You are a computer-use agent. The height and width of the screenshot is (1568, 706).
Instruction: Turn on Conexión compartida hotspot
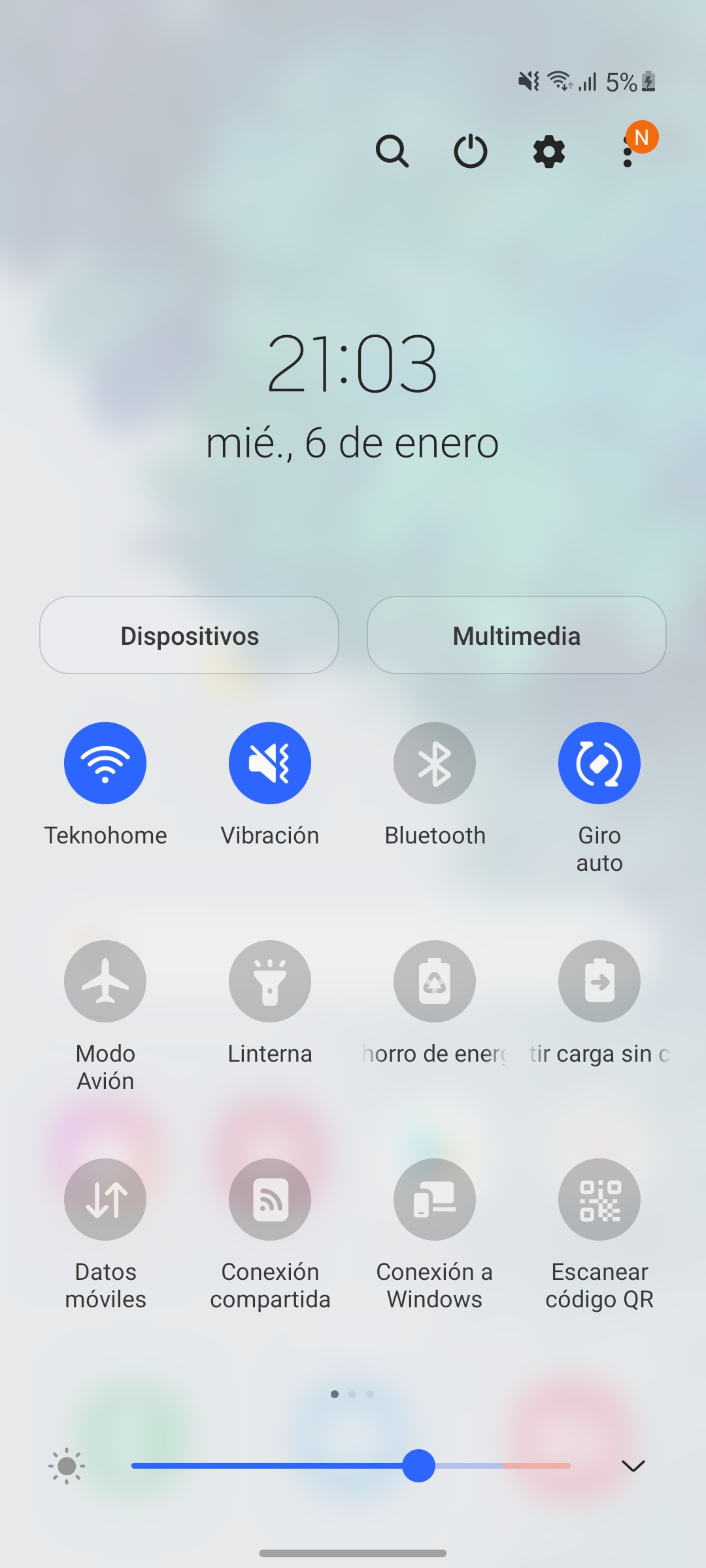pyautogui.click(x=270, y=1200)
